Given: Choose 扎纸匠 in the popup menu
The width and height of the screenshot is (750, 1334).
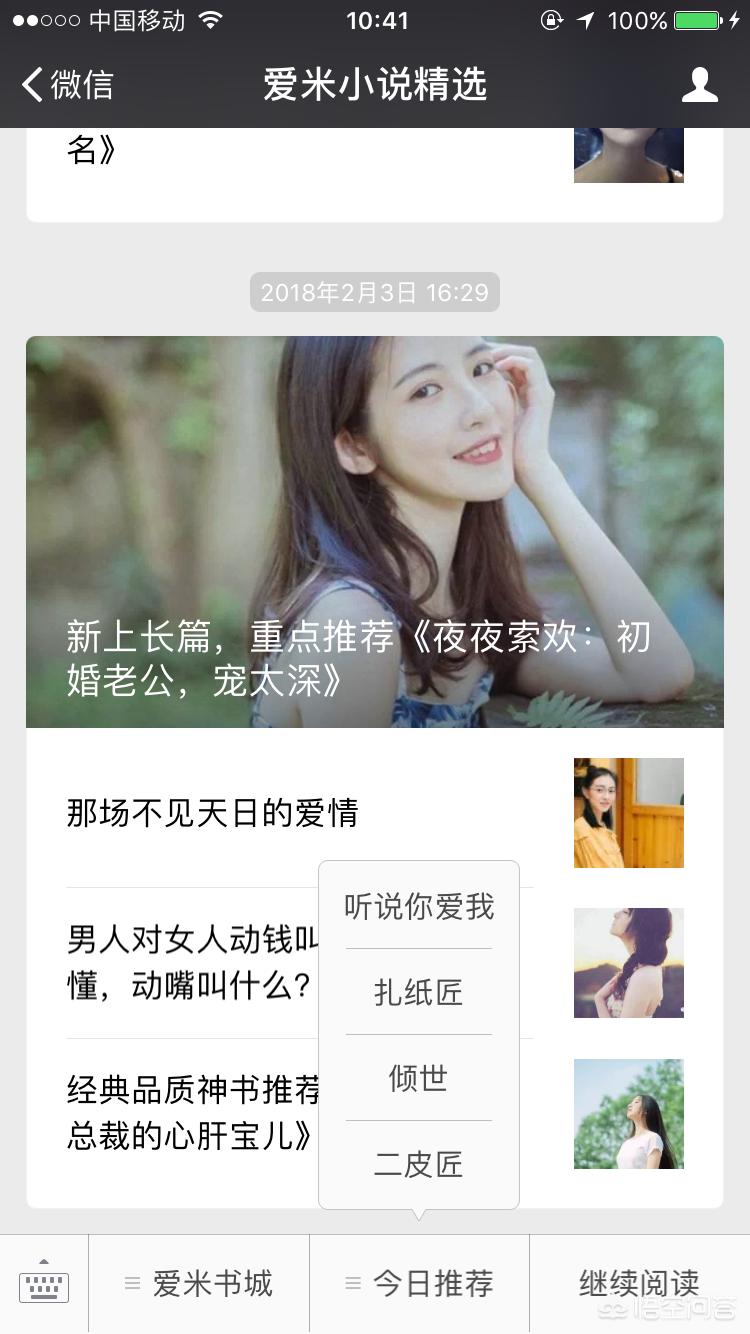Looking at the screenshot, I should coord(418,992).
